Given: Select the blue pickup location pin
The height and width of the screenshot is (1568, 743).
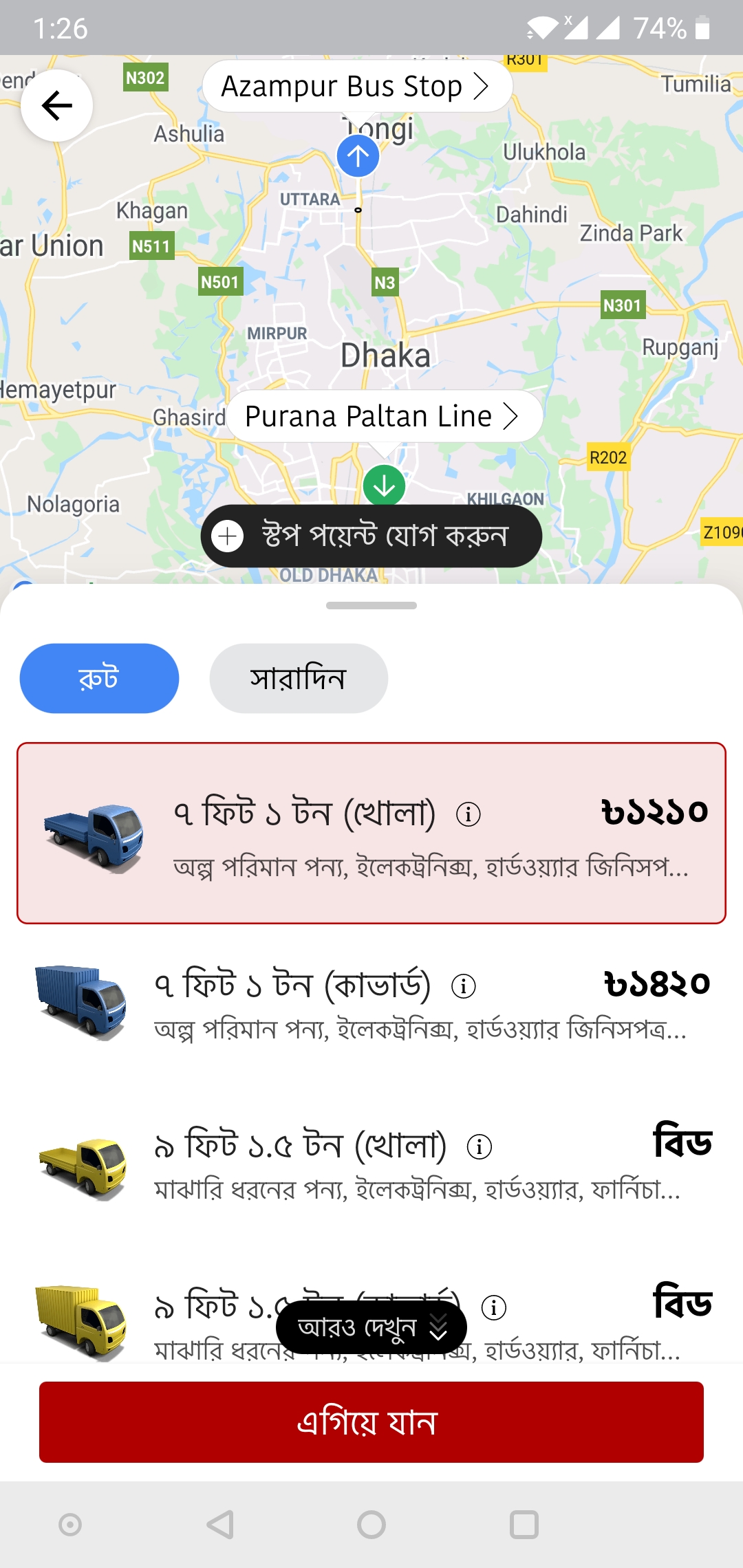Looking at the screenshot, I should pyautogui.click(x=358, y=155).
